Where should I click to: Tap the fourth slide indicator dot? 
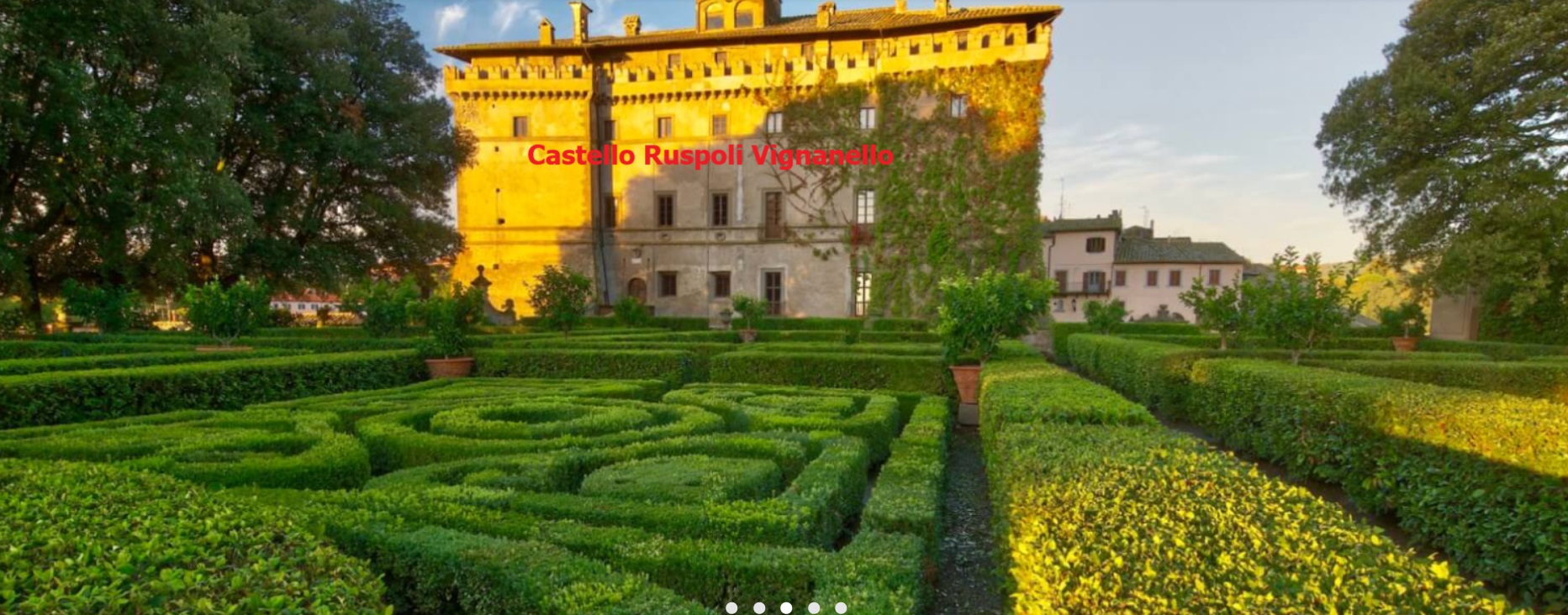click(814, 608)
